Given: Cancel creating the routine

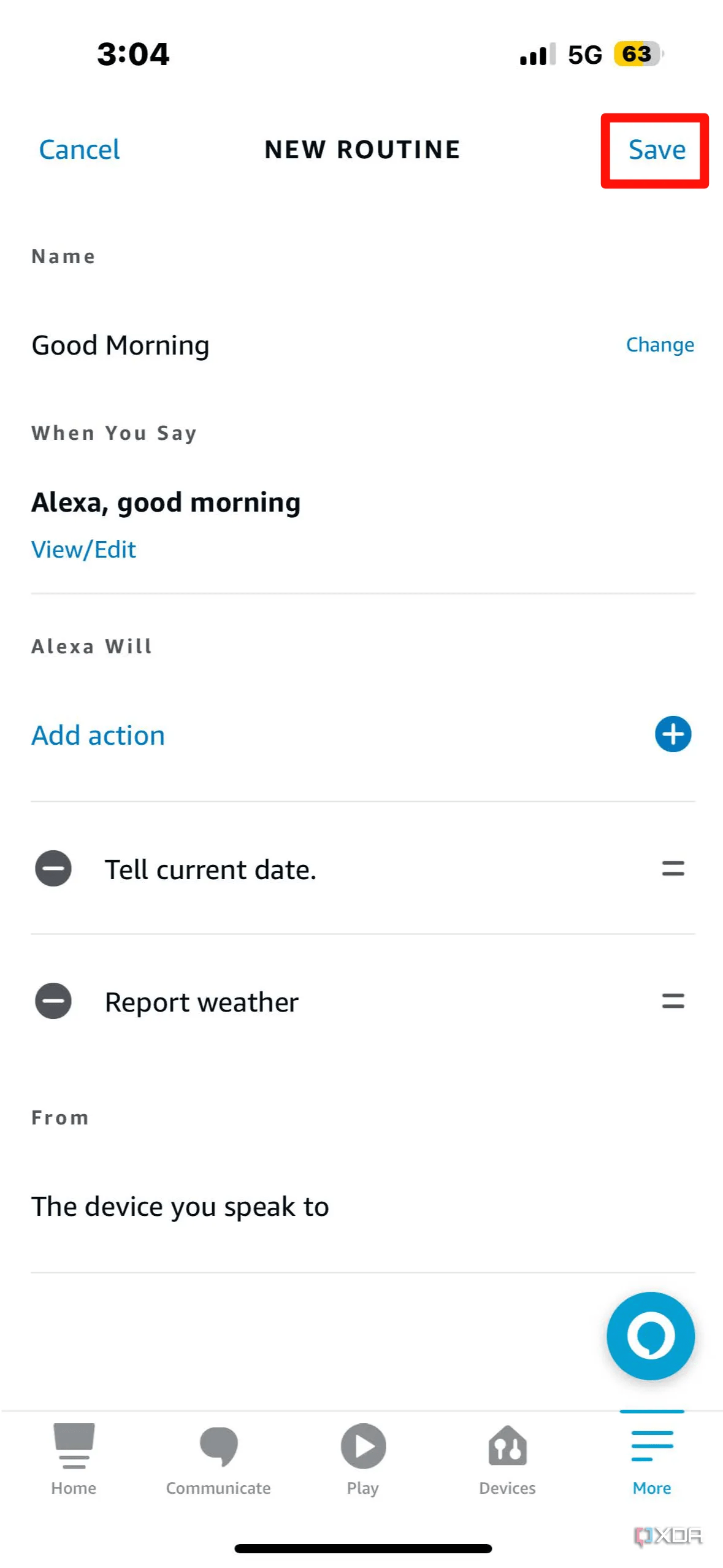Looking at the screenshot, I should (79, 149).
